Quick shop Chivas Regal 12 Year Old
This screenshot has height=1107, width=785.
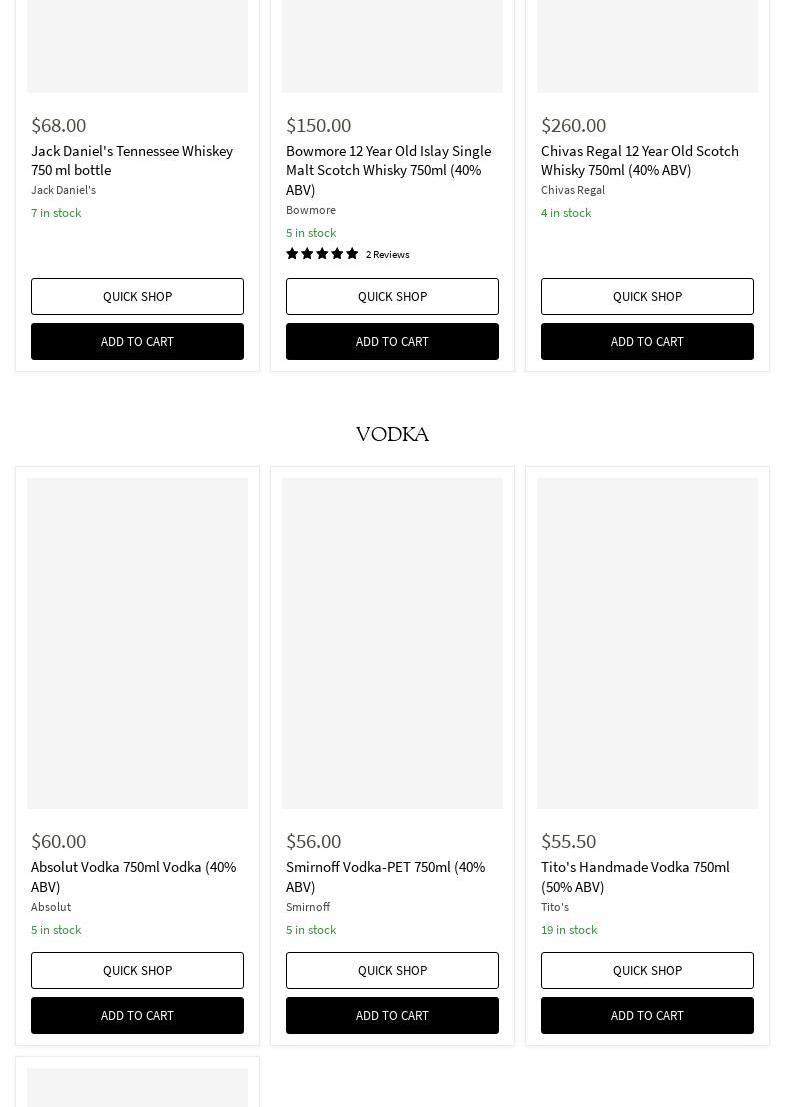tap(647, 296)
